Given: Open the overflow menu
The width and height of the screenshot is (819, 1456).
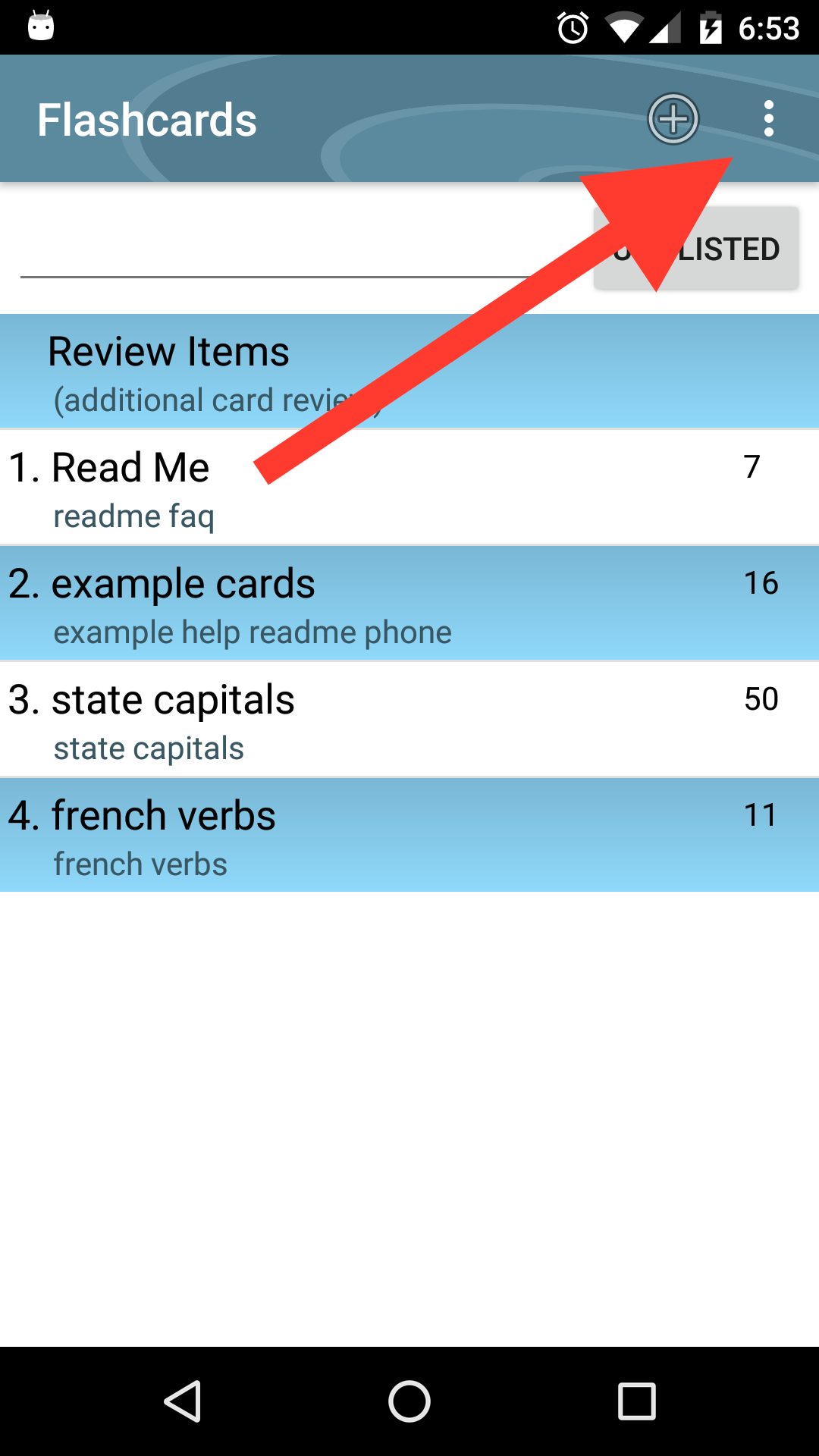Looking at the screenshot, I should pos(768,119).
